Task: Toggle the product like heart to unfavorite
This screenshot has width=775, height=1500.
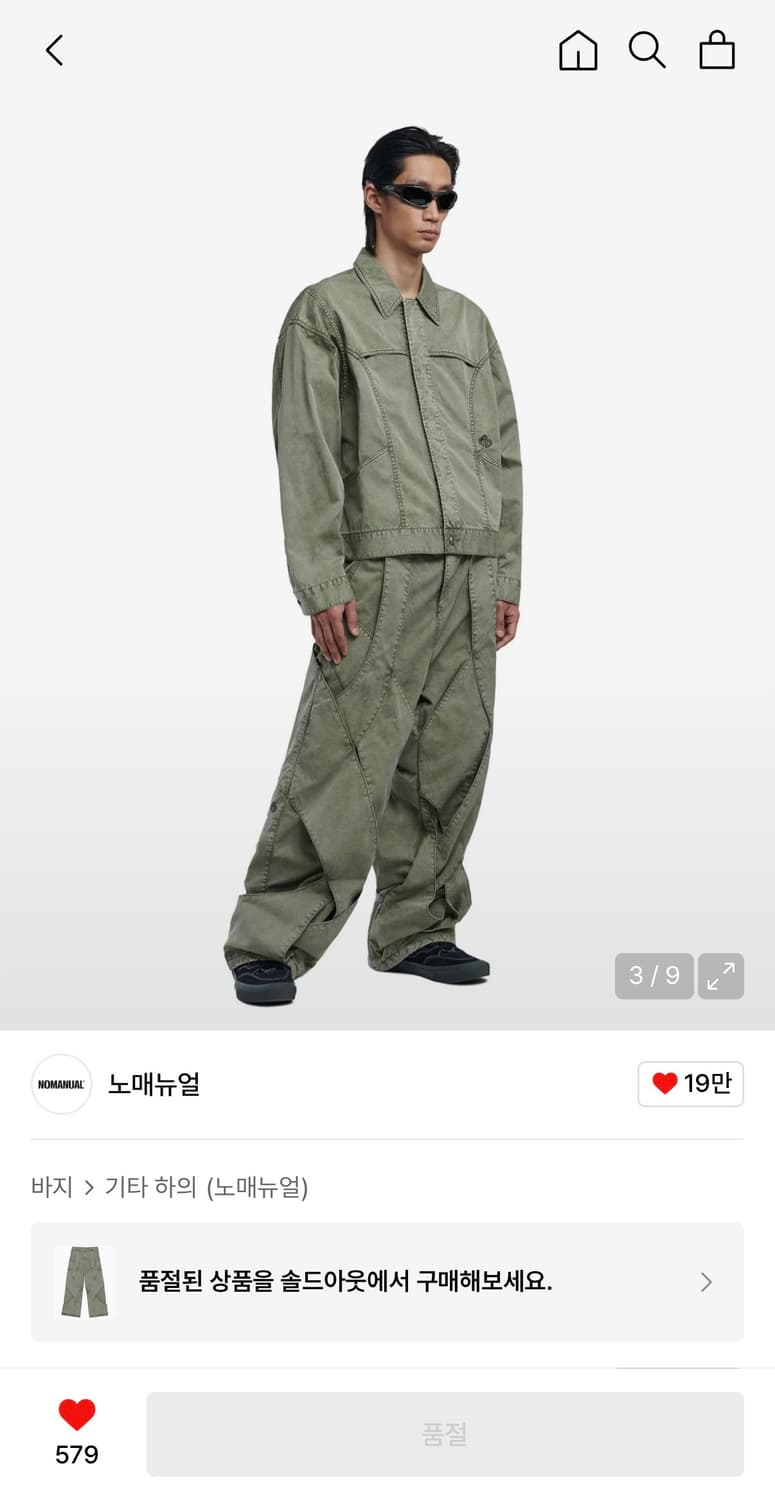Action: [77, 1414]
